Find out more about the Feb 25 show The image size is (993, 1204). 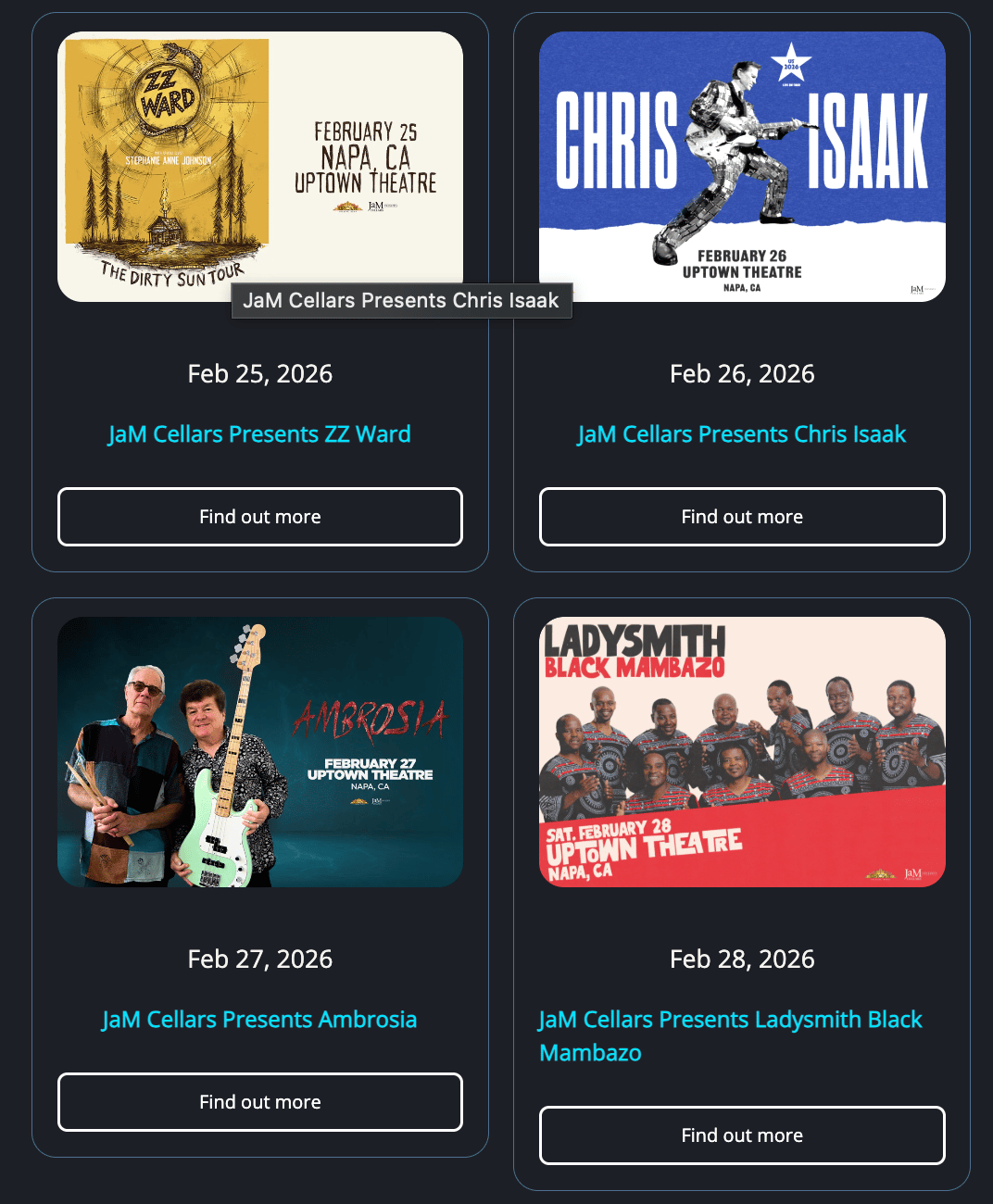click(259, 517)
